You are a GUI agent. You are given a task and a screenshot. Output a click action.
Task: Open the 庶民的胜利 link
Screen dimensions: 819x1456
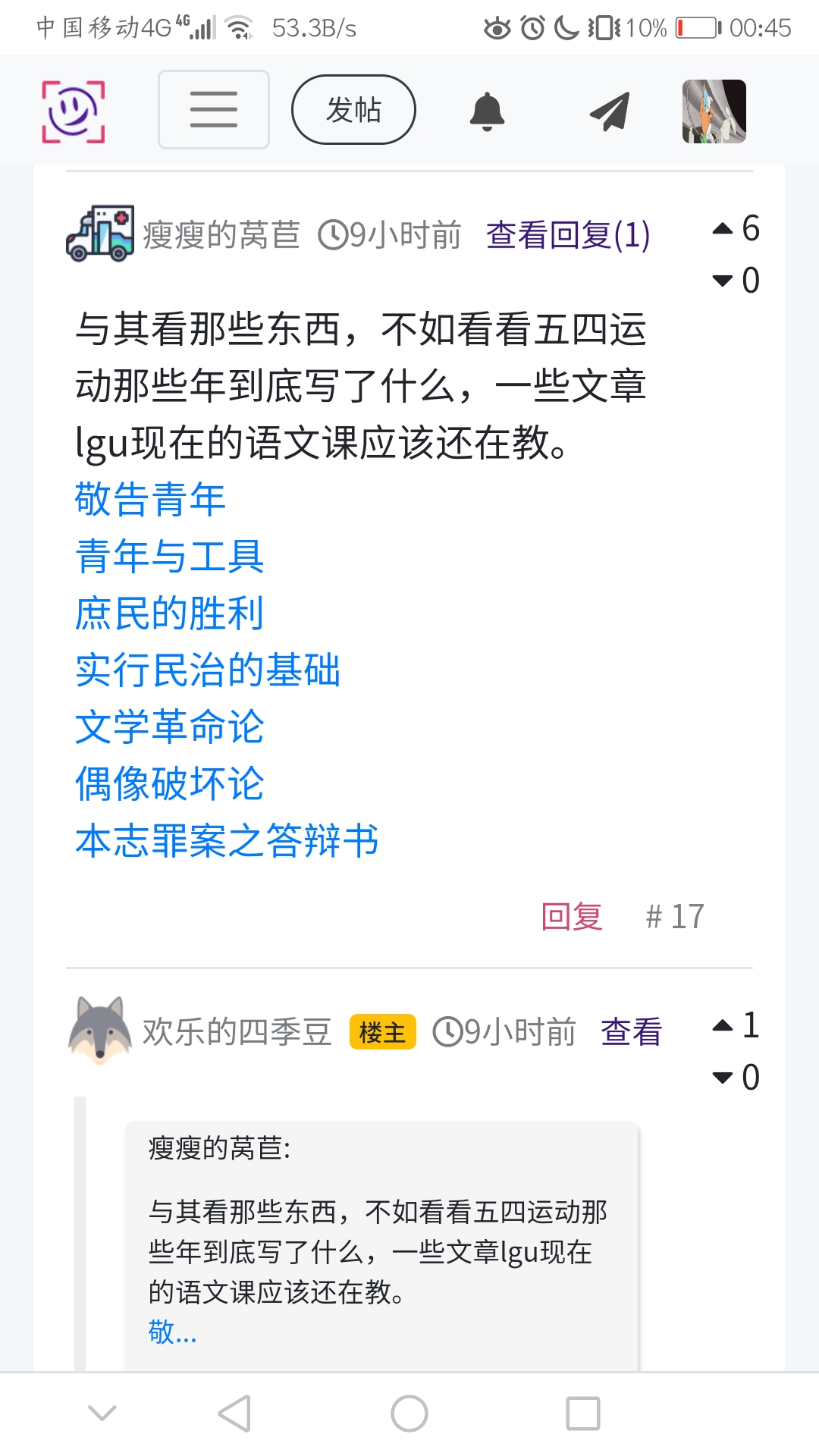169,613
